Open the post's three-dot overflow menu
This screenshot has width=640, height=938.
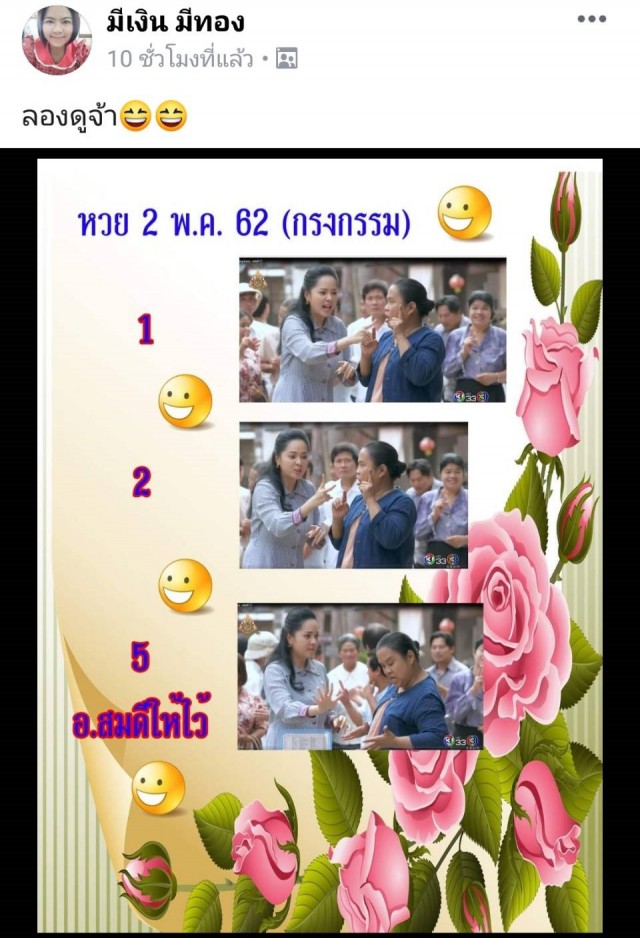(x=591, y=19)
